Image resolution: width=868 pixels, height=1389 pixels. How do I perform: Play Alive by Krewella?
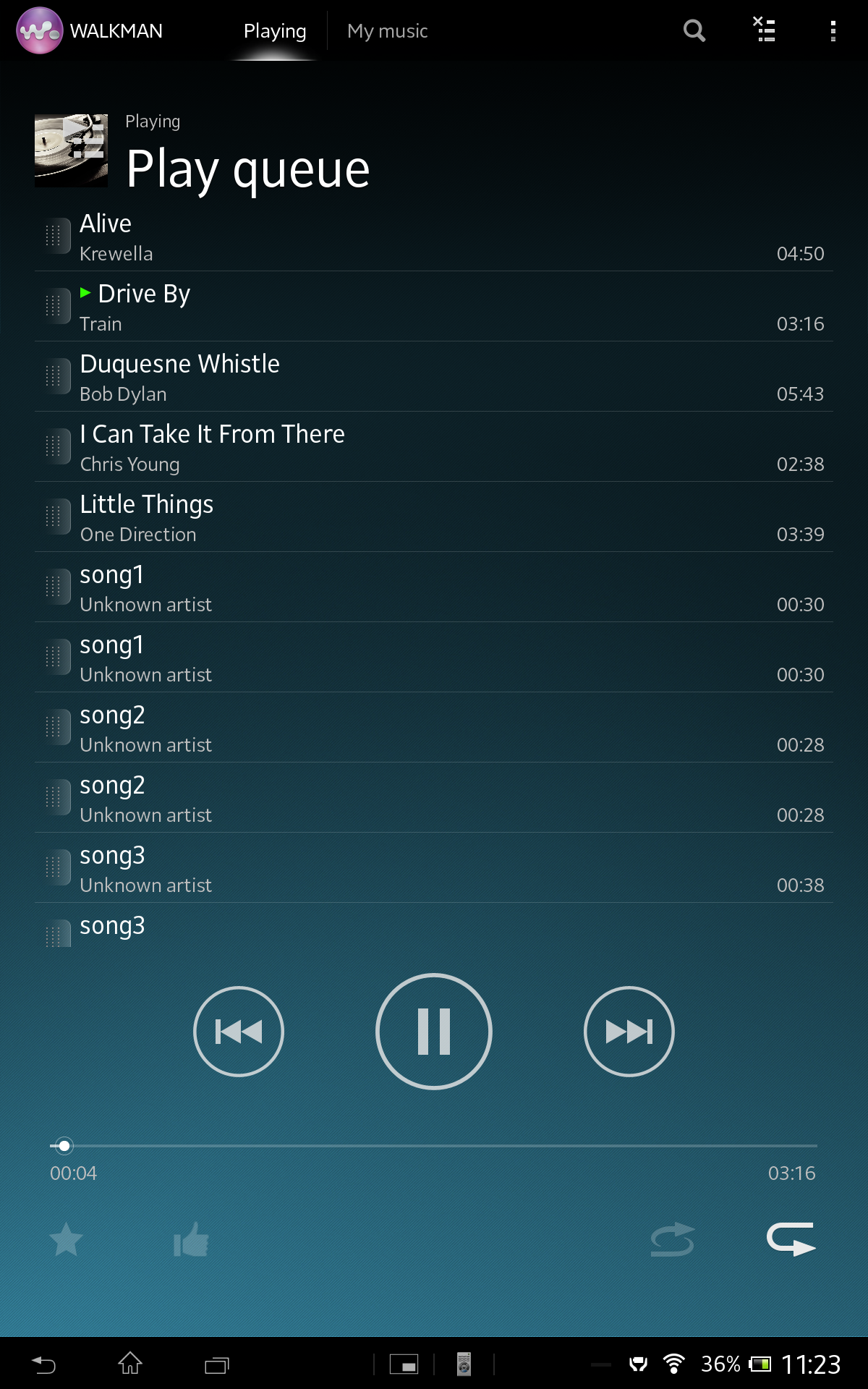tap(434, 237)
